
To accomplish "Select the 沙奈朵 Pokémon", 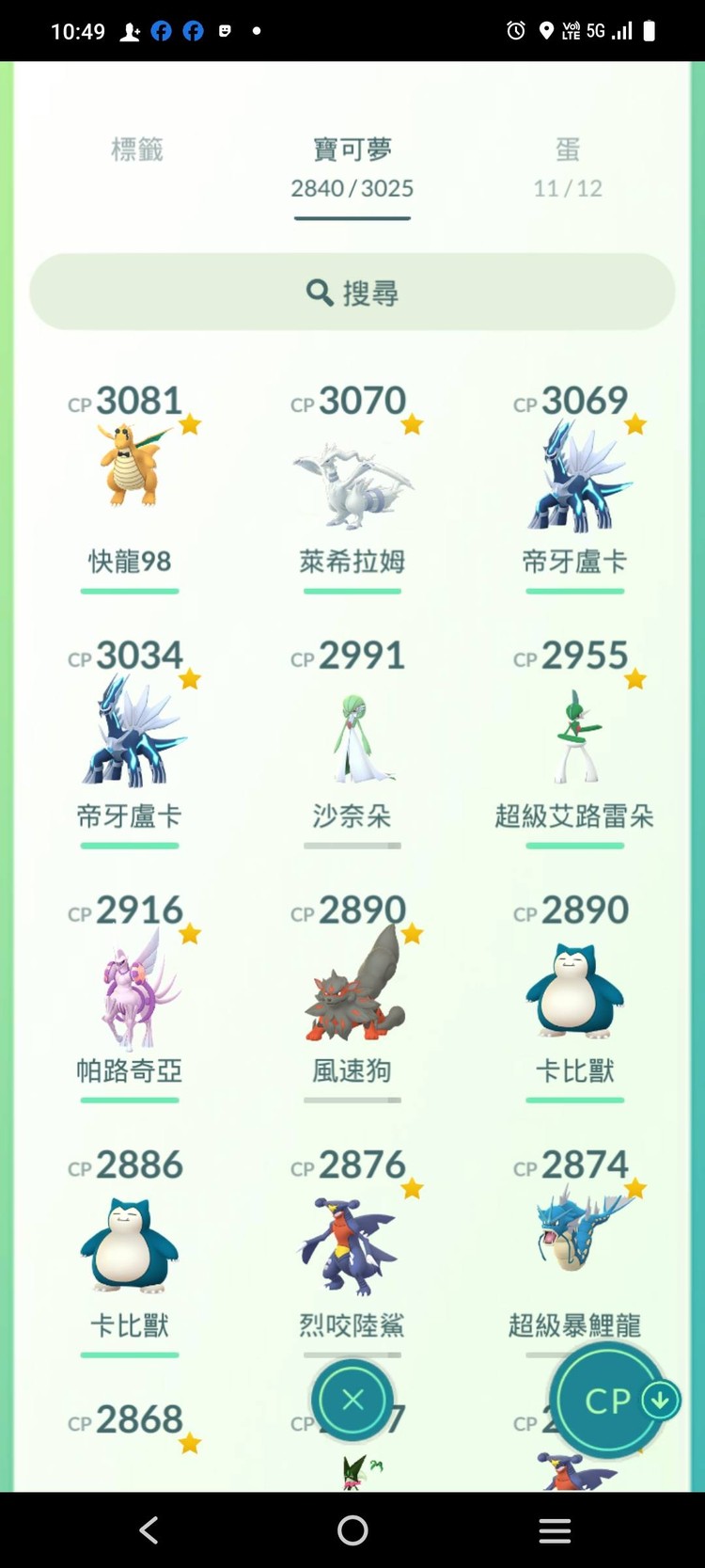I will (352, 738).
